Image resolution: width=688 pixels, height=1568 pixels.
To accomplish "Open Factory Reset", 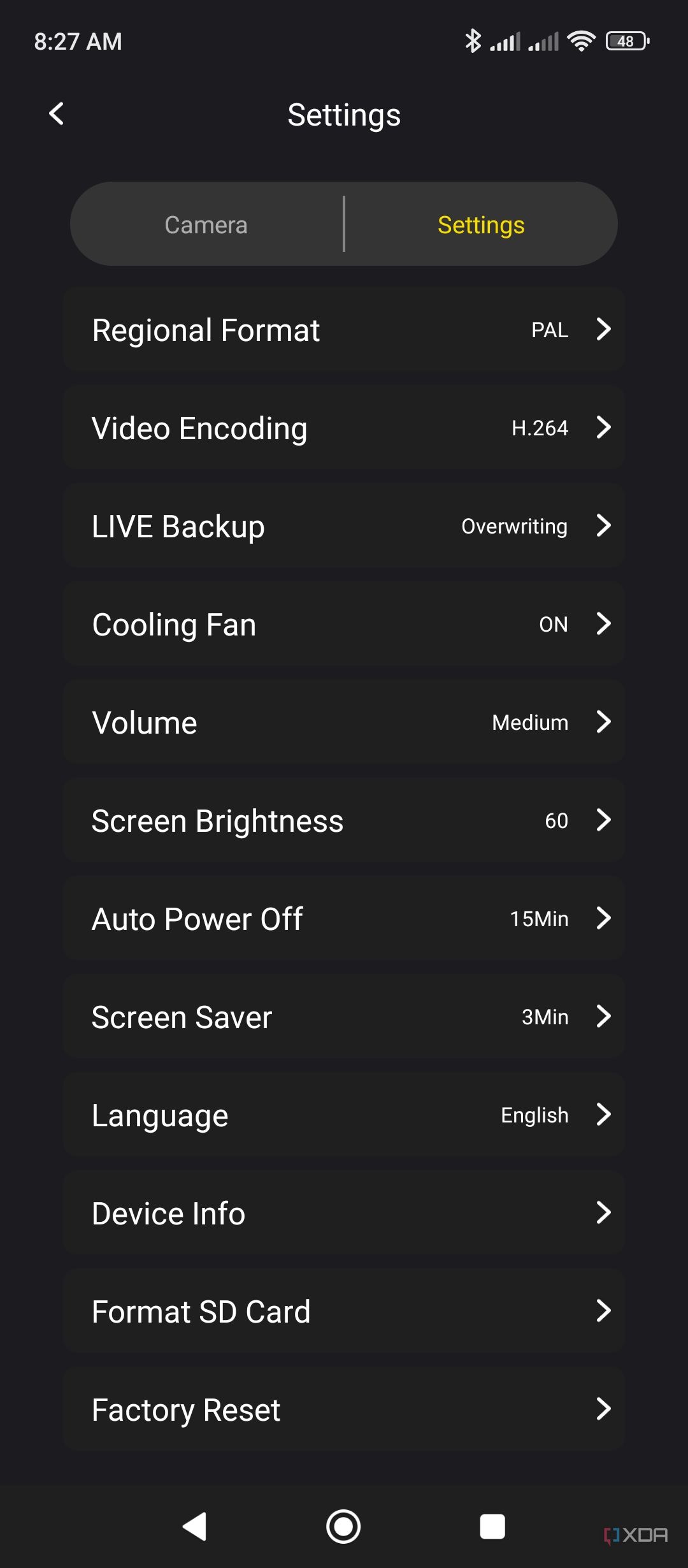I will pyautogui.click(x=344, y=1409).
